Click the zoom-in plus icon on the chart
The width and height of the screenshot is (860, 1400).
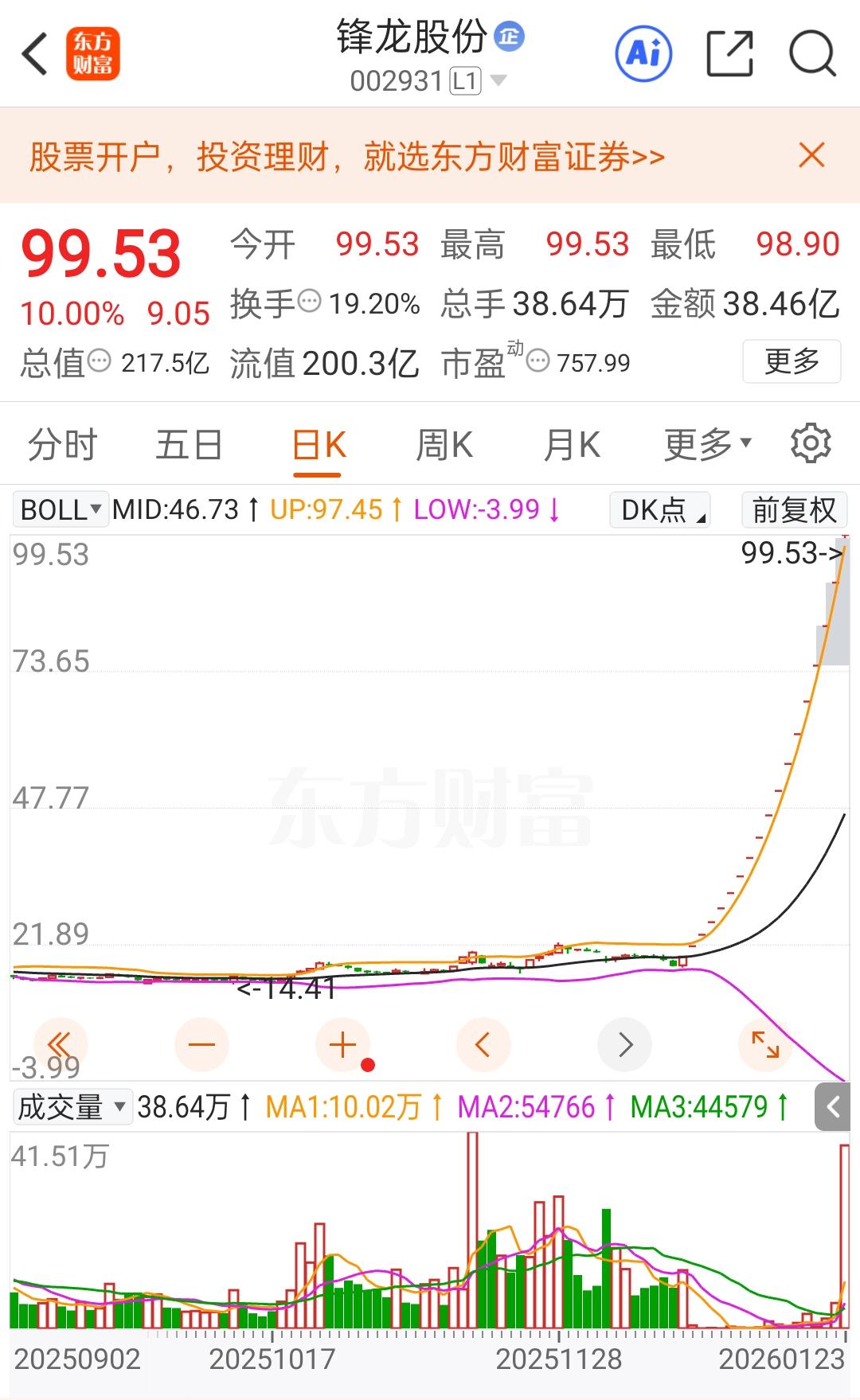[342, 1045]
